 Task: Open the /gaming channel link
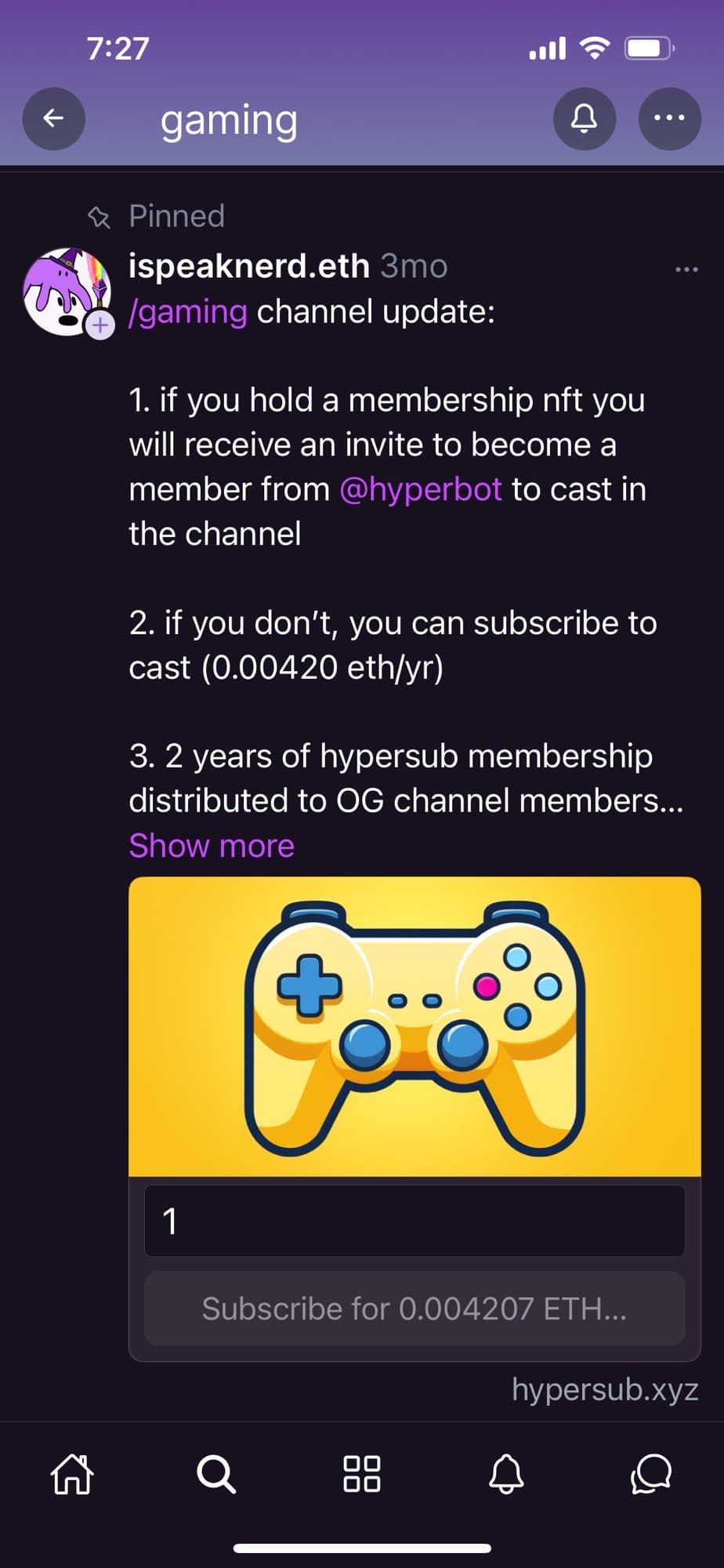(188, 312)
